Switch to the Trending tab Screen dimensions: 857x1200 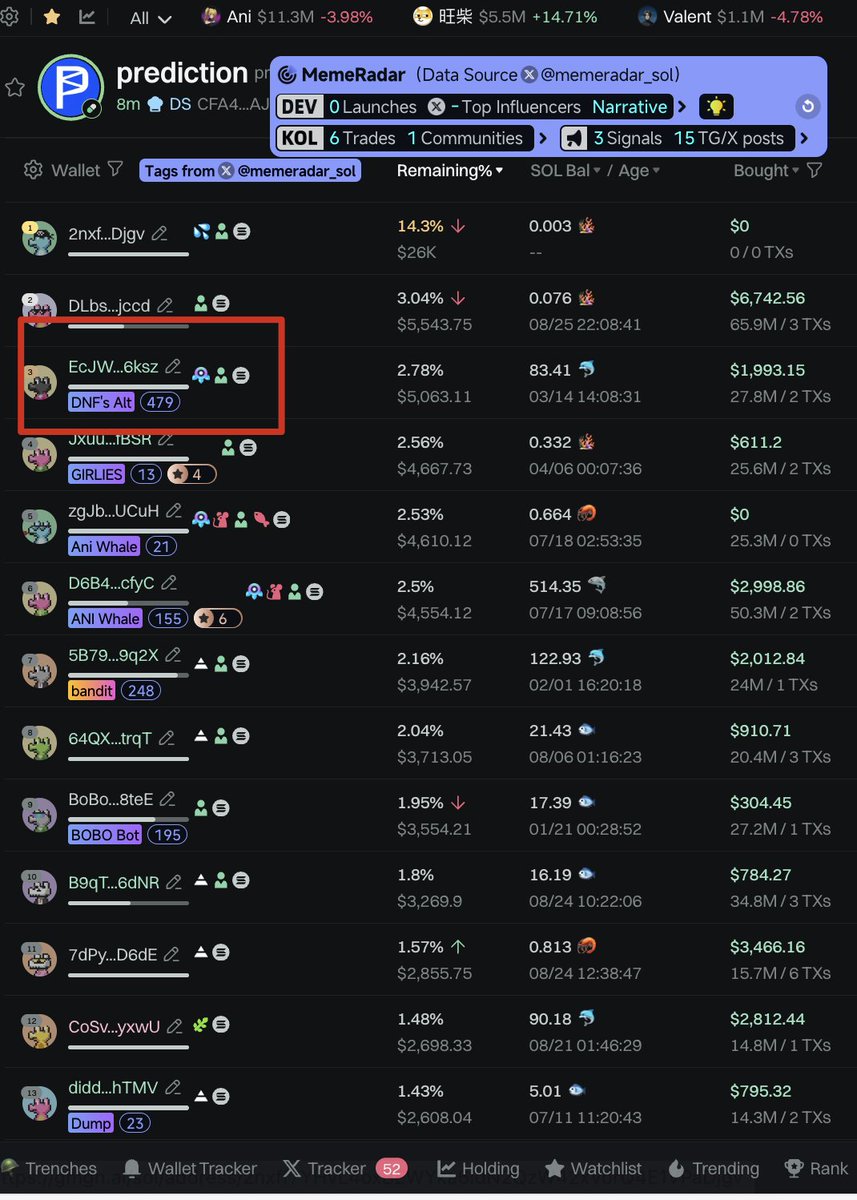tap(714, 1168)
